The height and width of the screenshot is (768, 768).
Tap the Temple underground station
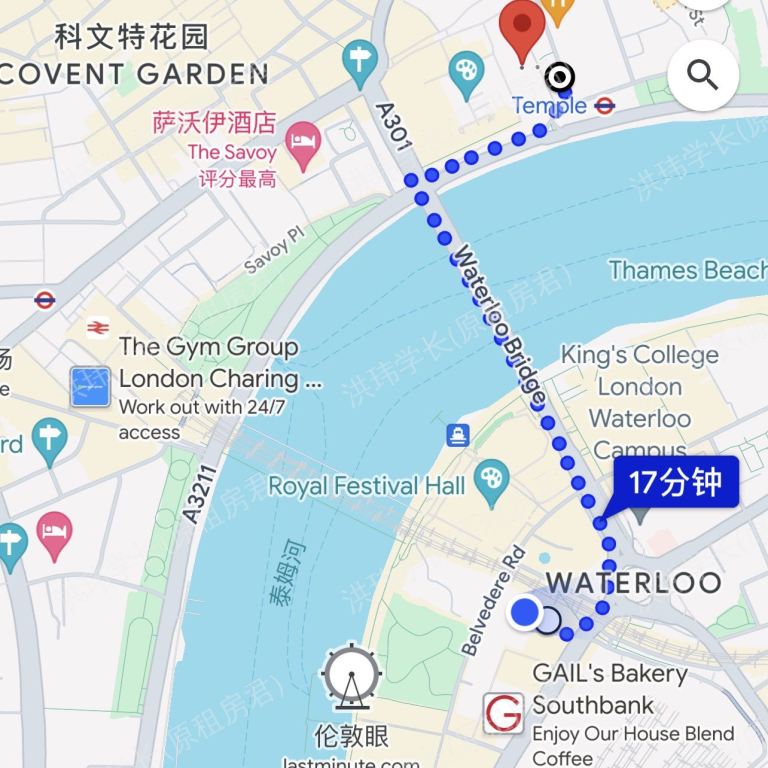pos(604,105)
